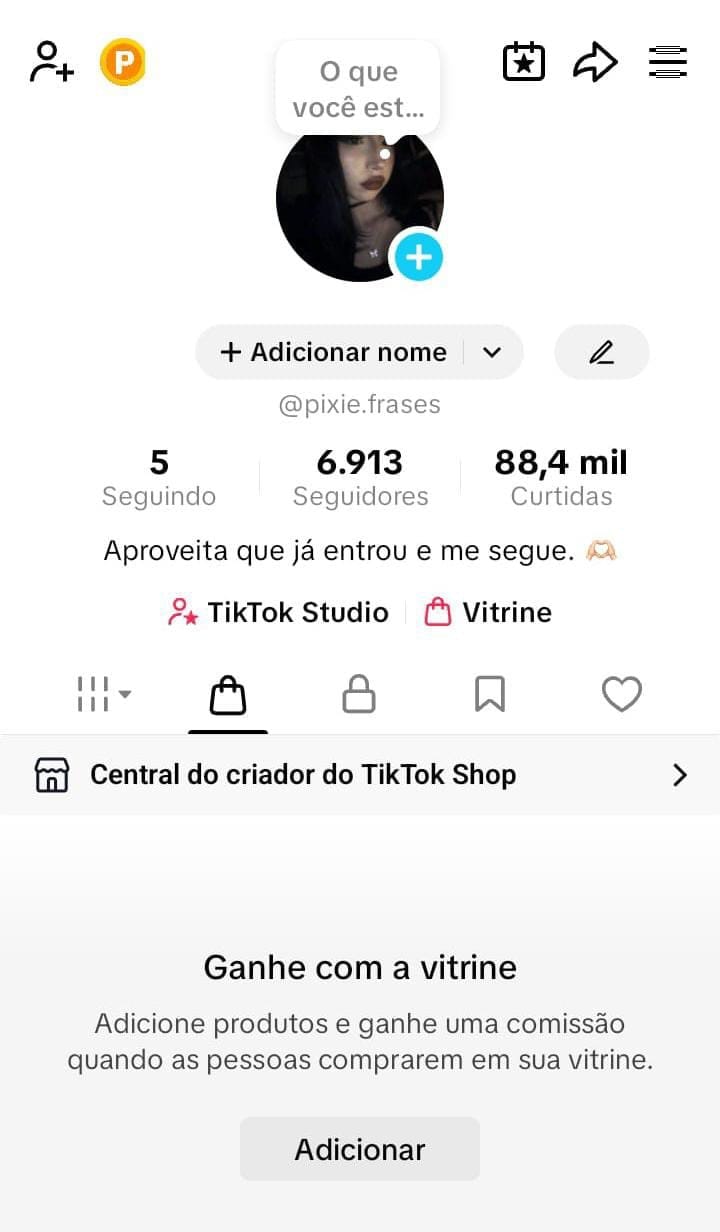Open the events calendar icon

point(523,62)
